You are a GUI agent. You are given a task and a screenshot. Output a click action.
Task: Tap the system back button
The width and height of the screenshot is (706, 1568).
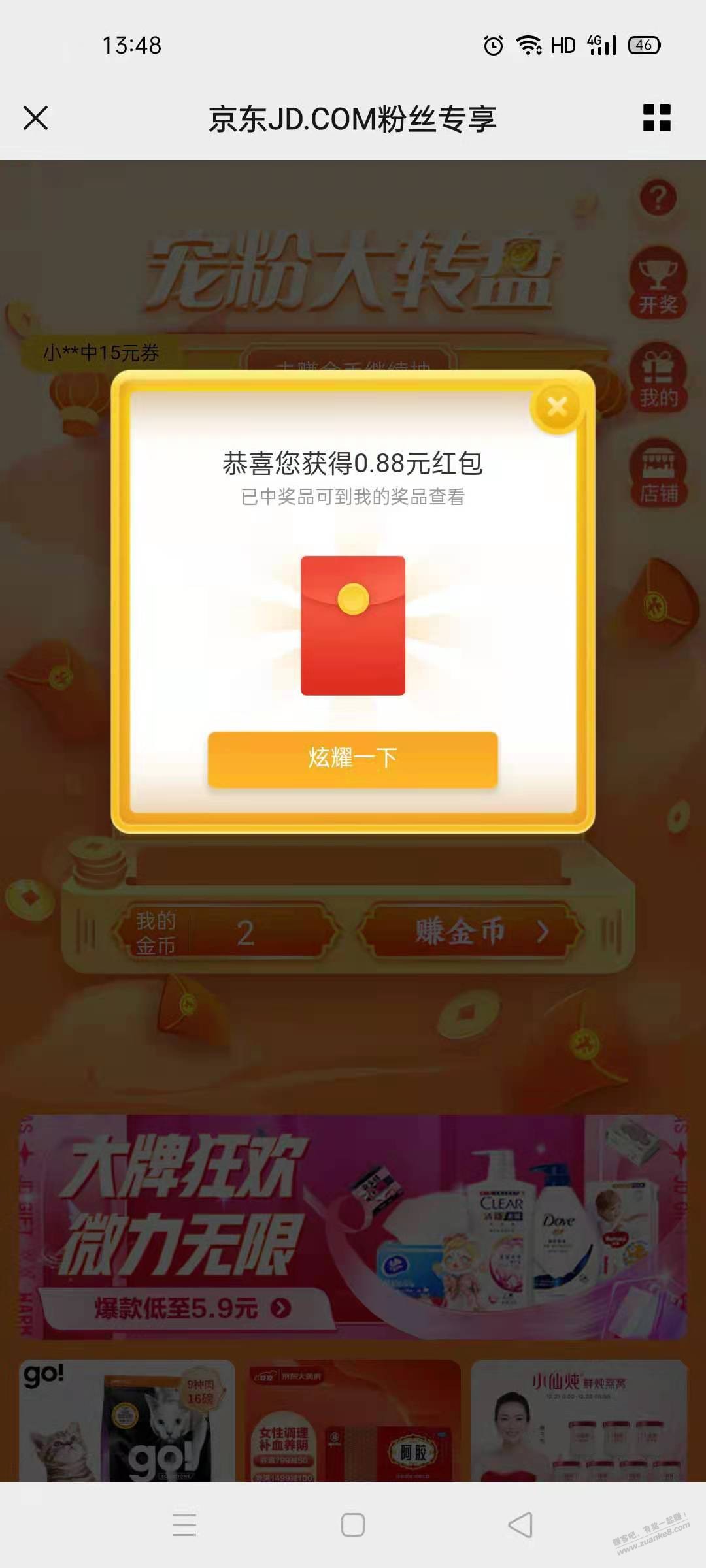click(x=520, y=1525)
